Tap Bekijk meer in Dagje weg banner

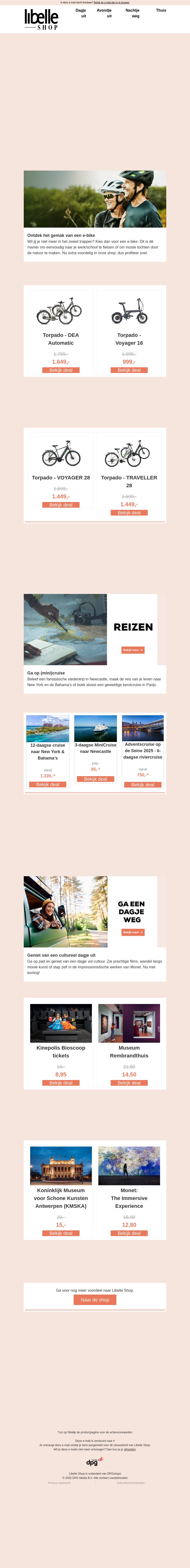[133, 932]
